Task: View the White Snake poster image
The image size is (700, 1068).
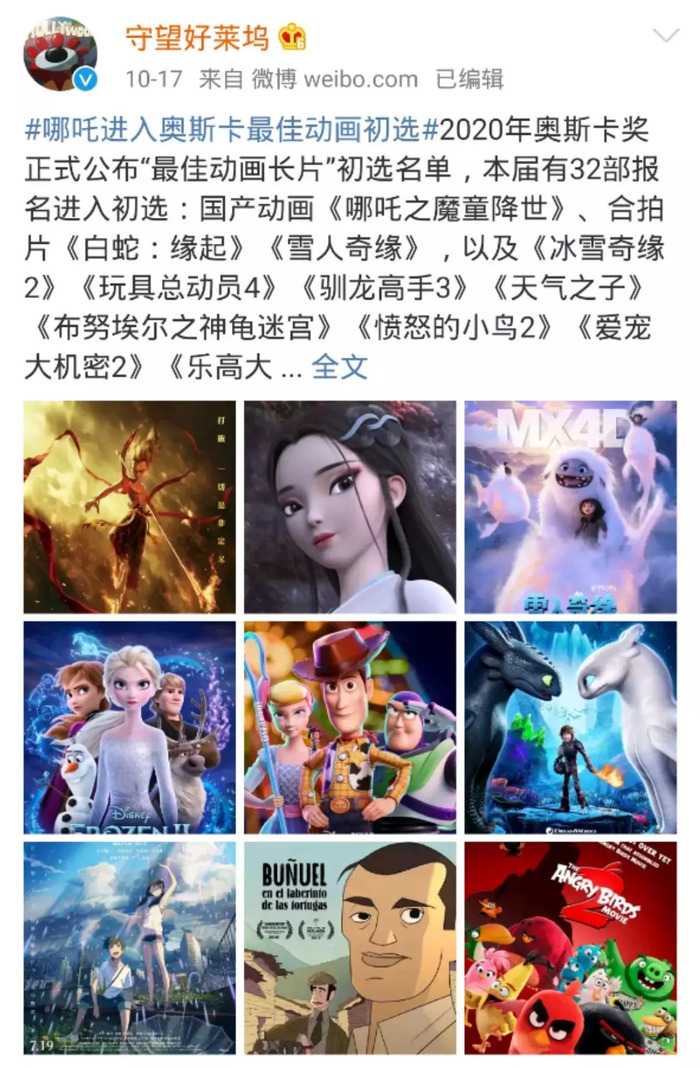Action: pyautogui.click(x=350, y=507)
